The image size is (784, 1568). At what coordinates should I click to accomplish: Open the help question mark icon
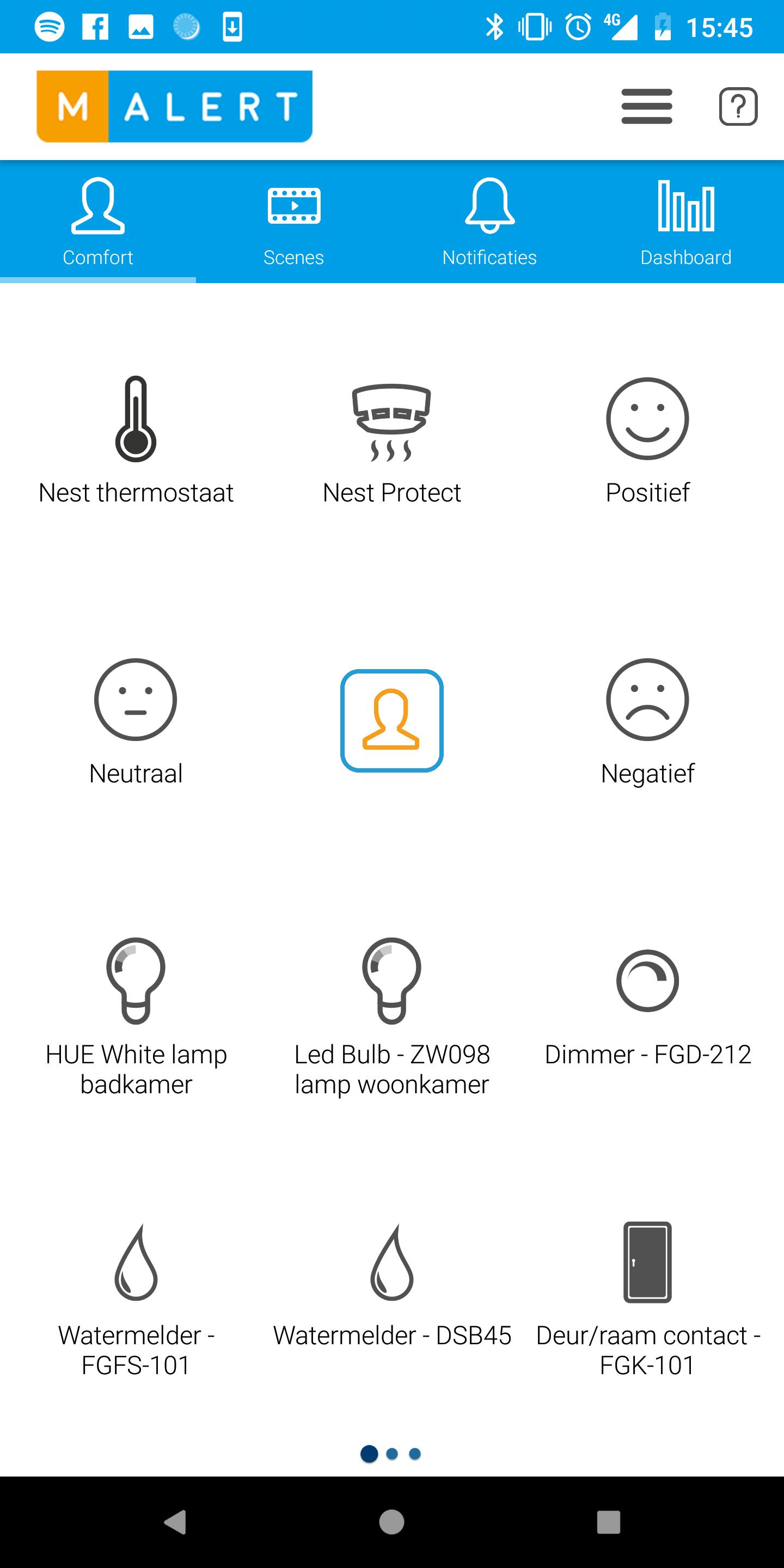pos(738,107)
